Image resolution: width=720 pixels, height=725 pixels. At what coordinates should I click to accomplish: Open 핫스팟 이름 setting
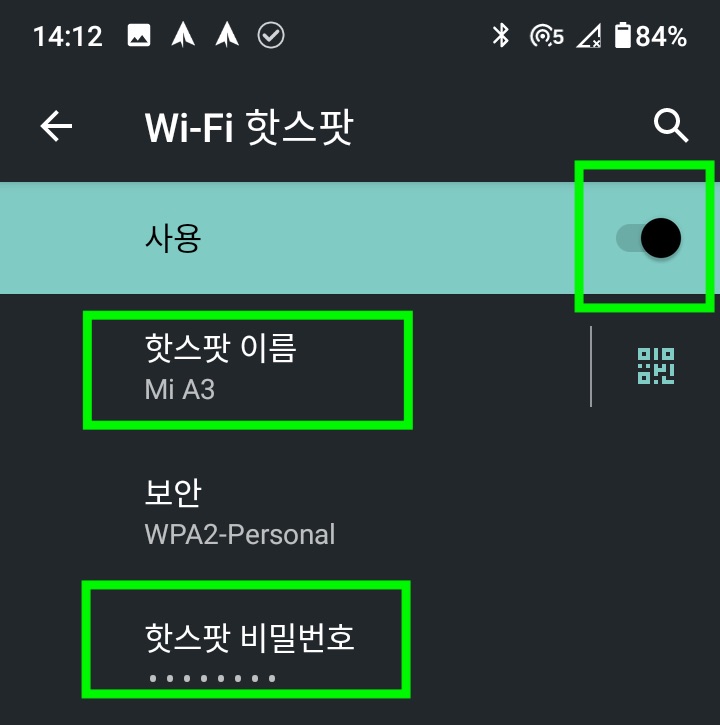pos(248,368)
